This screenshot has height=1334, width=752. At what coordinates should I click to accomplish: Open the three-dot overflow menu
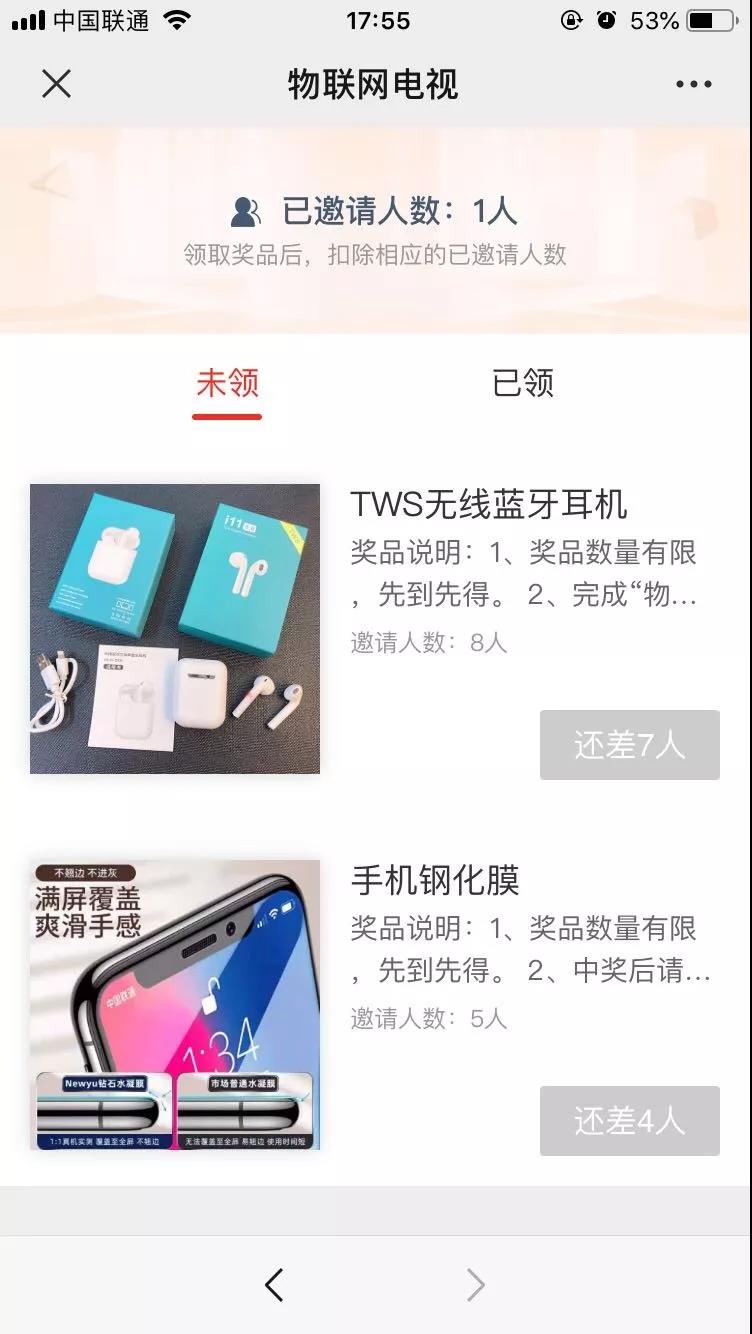pyautogui.click(x=693, y=84)
